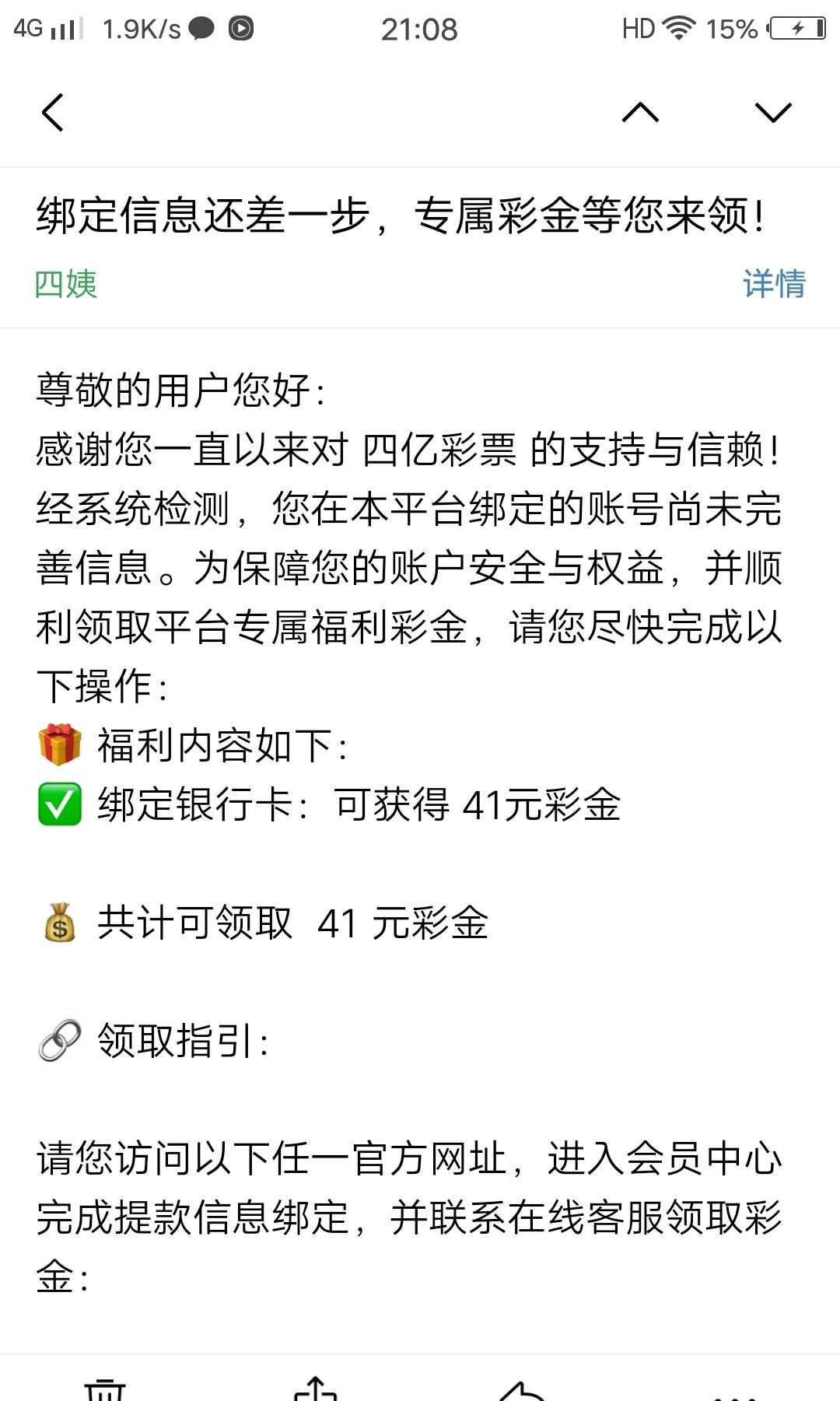Open the more options menu

pos(734,1392)
